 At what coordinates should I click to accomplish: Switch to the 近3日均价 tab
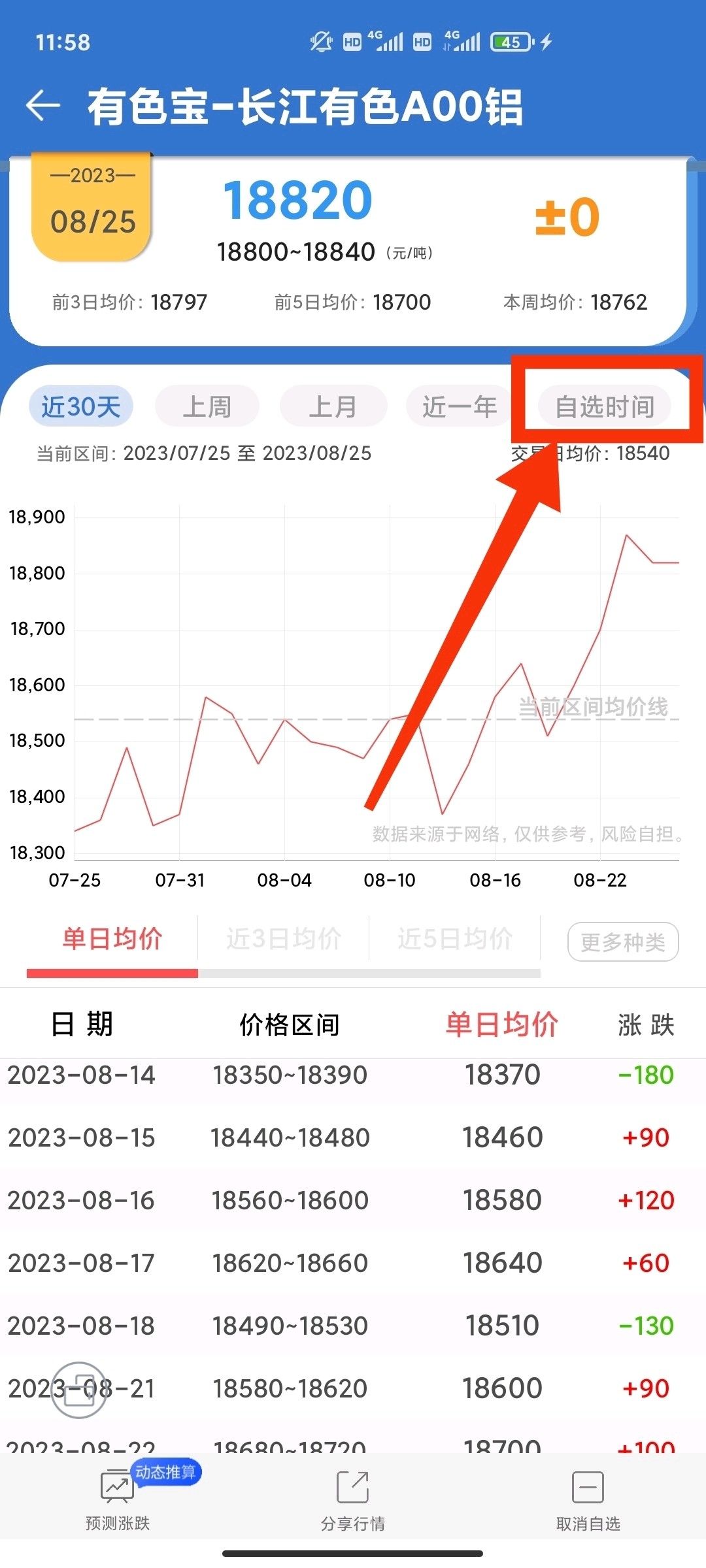284,939
